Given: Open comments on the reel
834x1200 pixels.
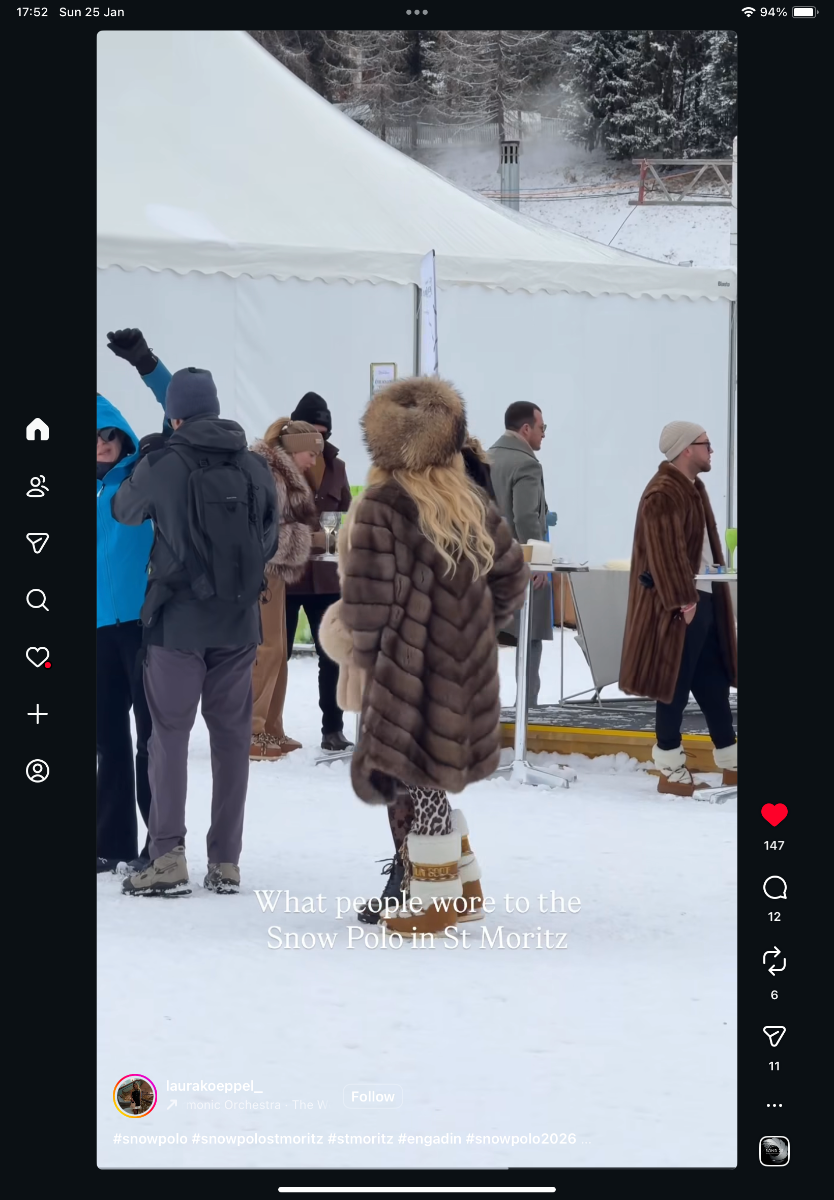Looking at the screenshot, I should pyautogui.click(x=774, y=888).
